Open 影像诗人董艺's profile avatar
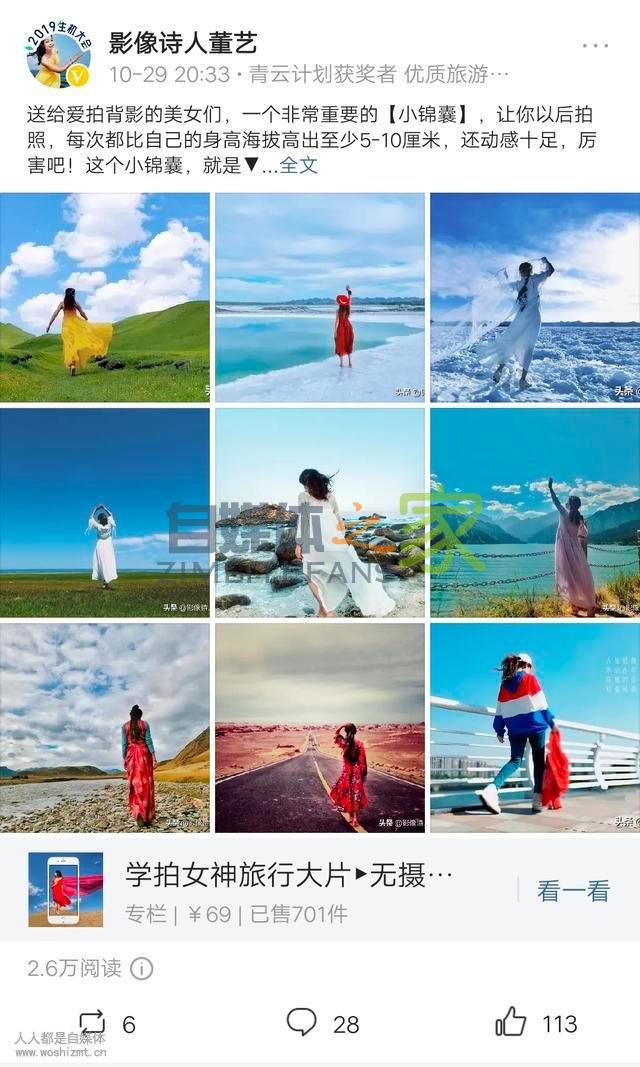The image size is (640, 1067). (58, 57)
